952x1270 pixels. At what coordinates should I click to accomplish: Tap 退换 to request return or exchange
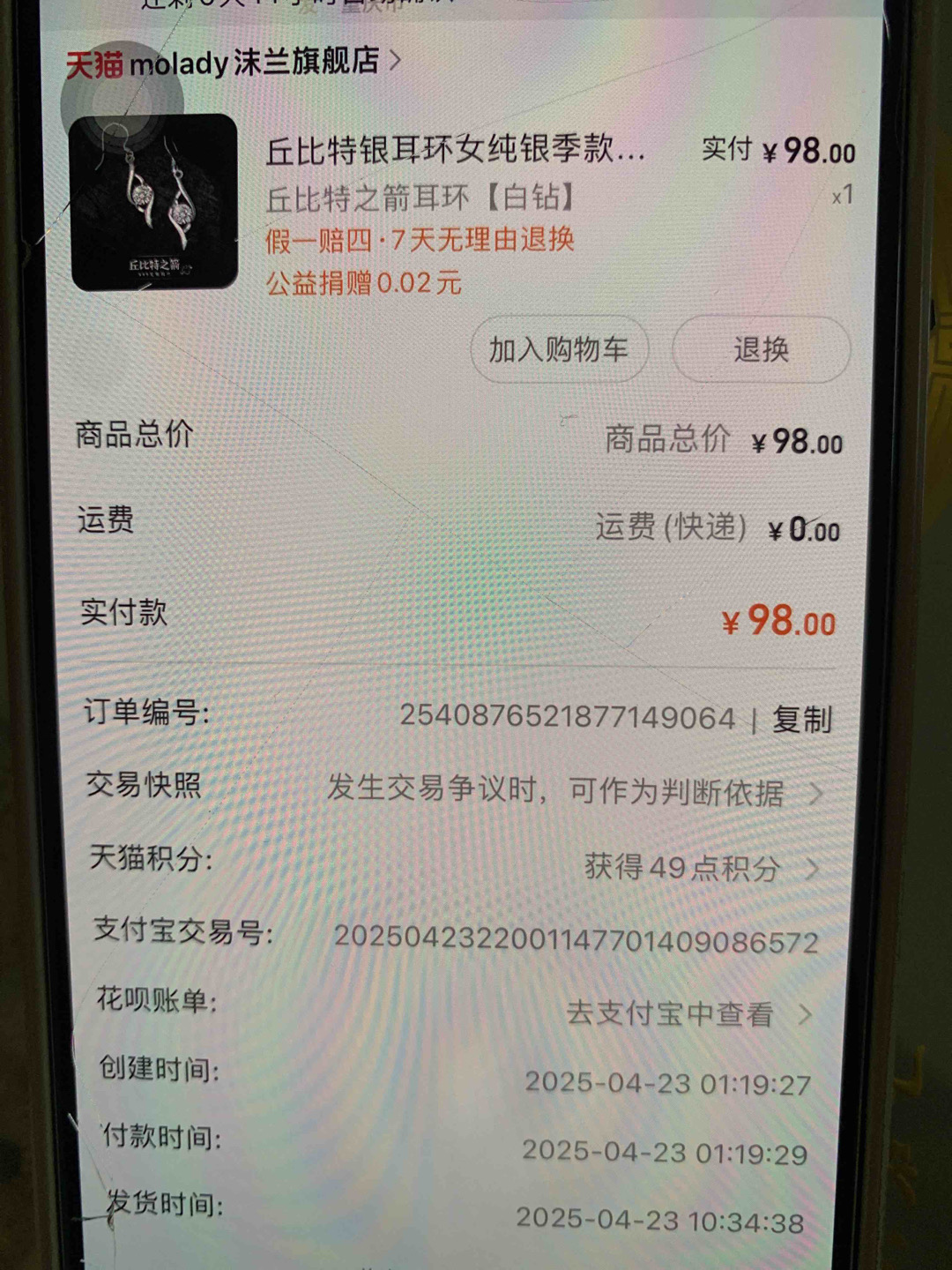pyautogui.click(x=761, y=349)
